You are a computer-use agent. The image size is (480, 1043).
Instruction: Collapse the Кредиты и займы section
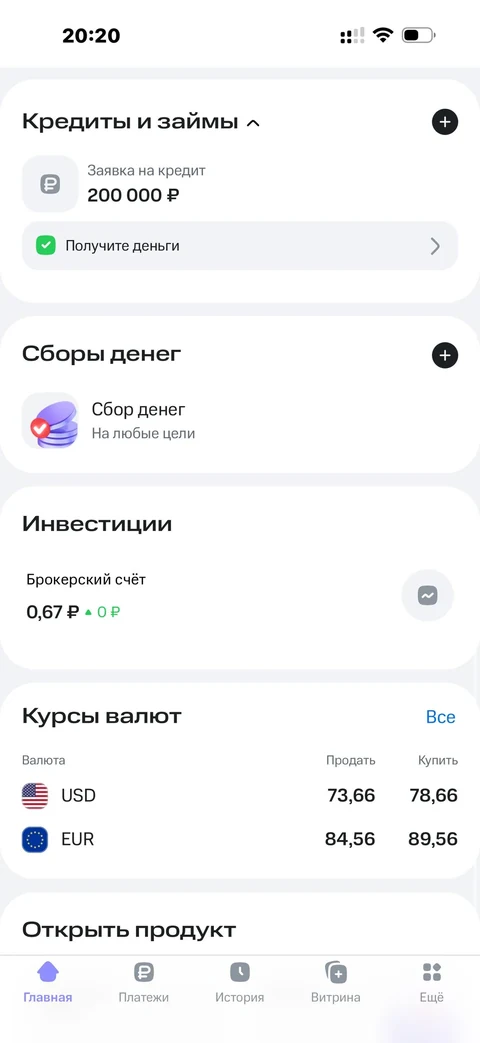click(x=253, y=123)
